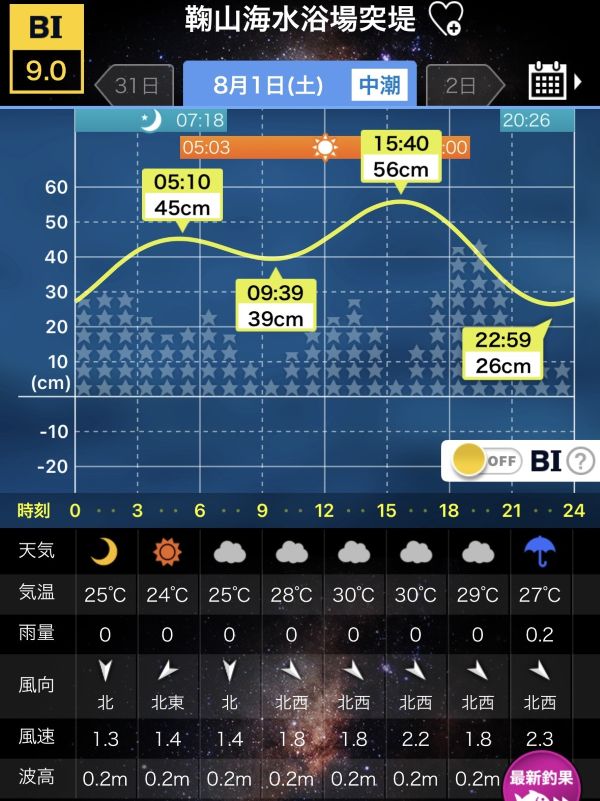Tap the BI 9.0 index badge
The width and height of the screenshot is (600, 801).
point(46,49)
